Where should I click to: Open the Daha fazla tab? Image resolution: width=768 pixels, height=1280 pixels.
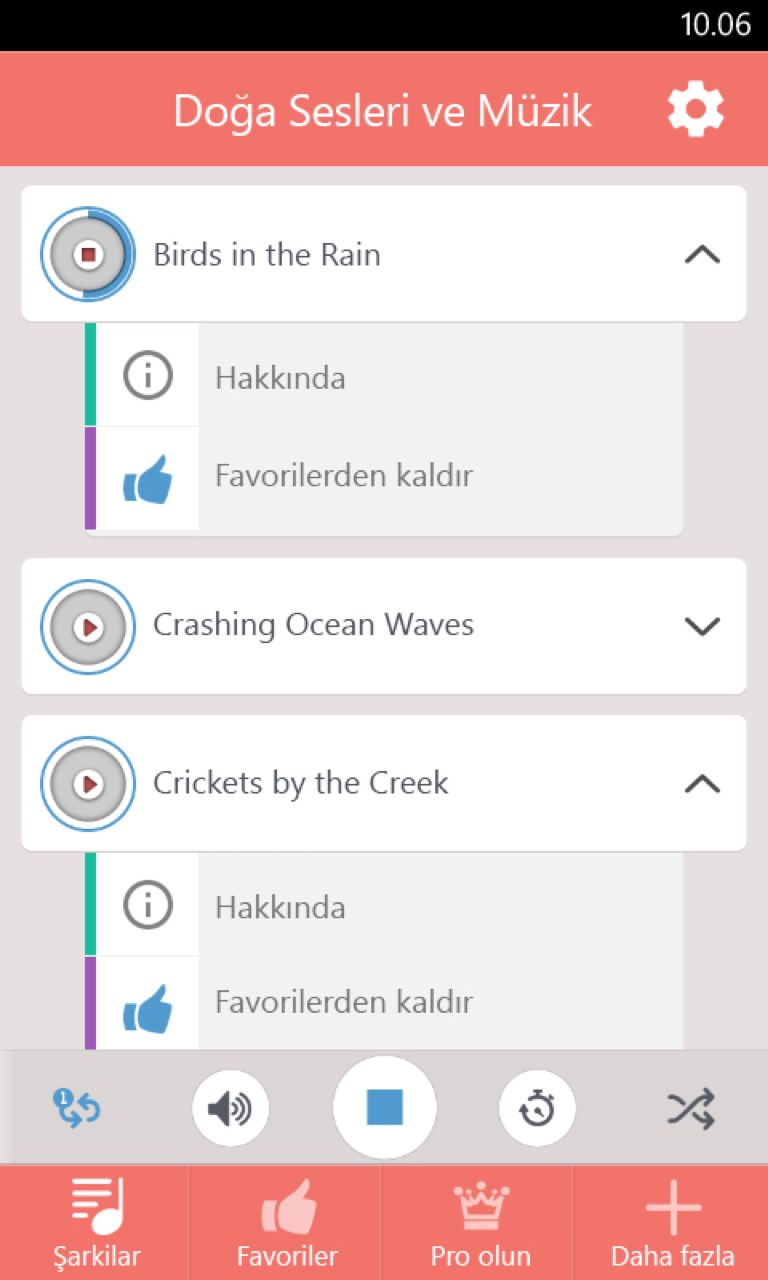pos(672,1222)
